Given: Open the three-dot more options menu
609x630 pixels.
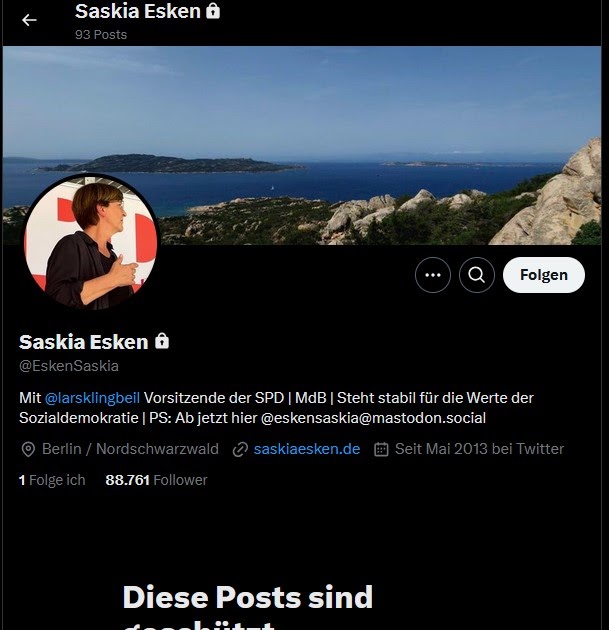Looking at the screenshot, I should [x=433, y=275].
